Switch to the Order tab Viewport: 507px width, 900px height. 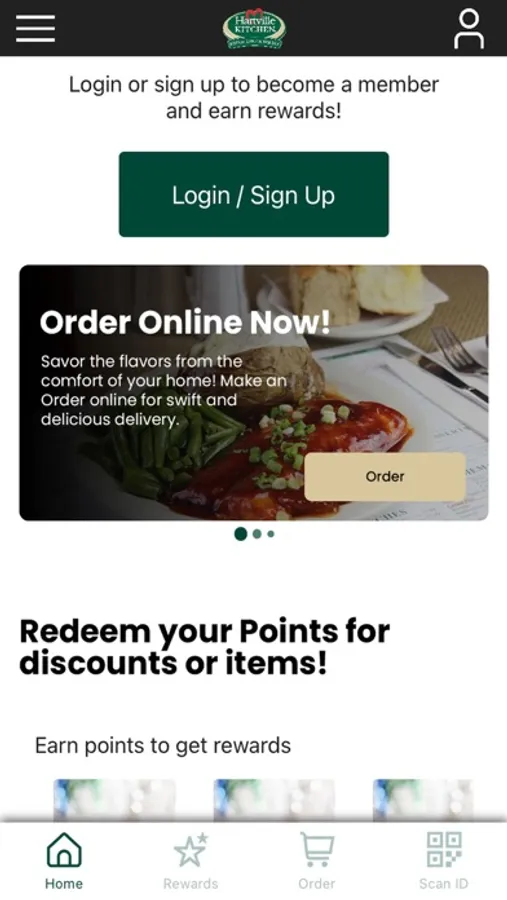pos(317,861)
